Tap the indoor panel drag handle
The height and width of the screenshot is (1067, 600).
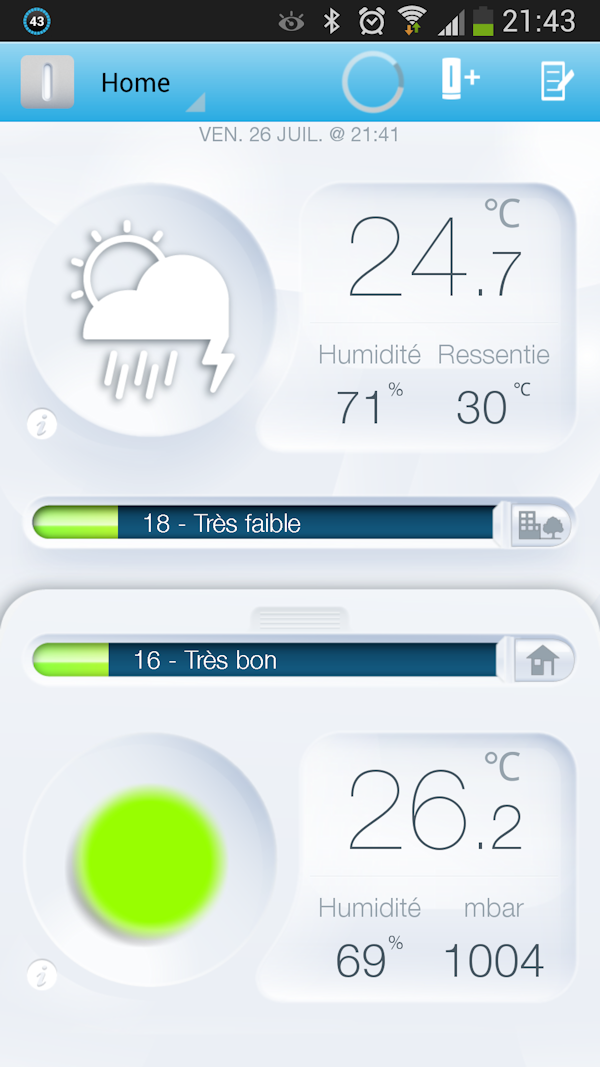click(x=299, y=618)
